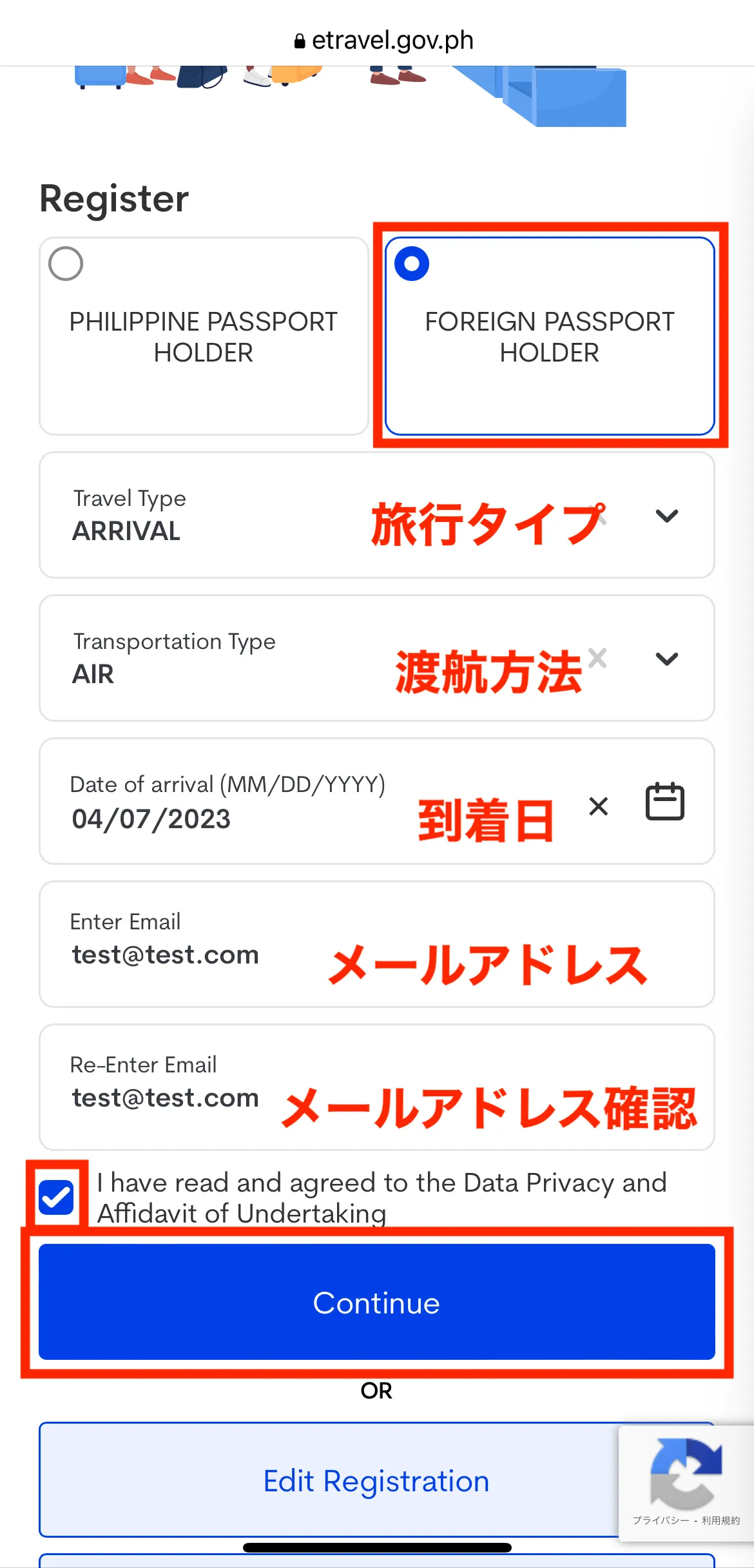Edit the Enter Email field
Screen dimensions: 754x1568
[377, 944]
